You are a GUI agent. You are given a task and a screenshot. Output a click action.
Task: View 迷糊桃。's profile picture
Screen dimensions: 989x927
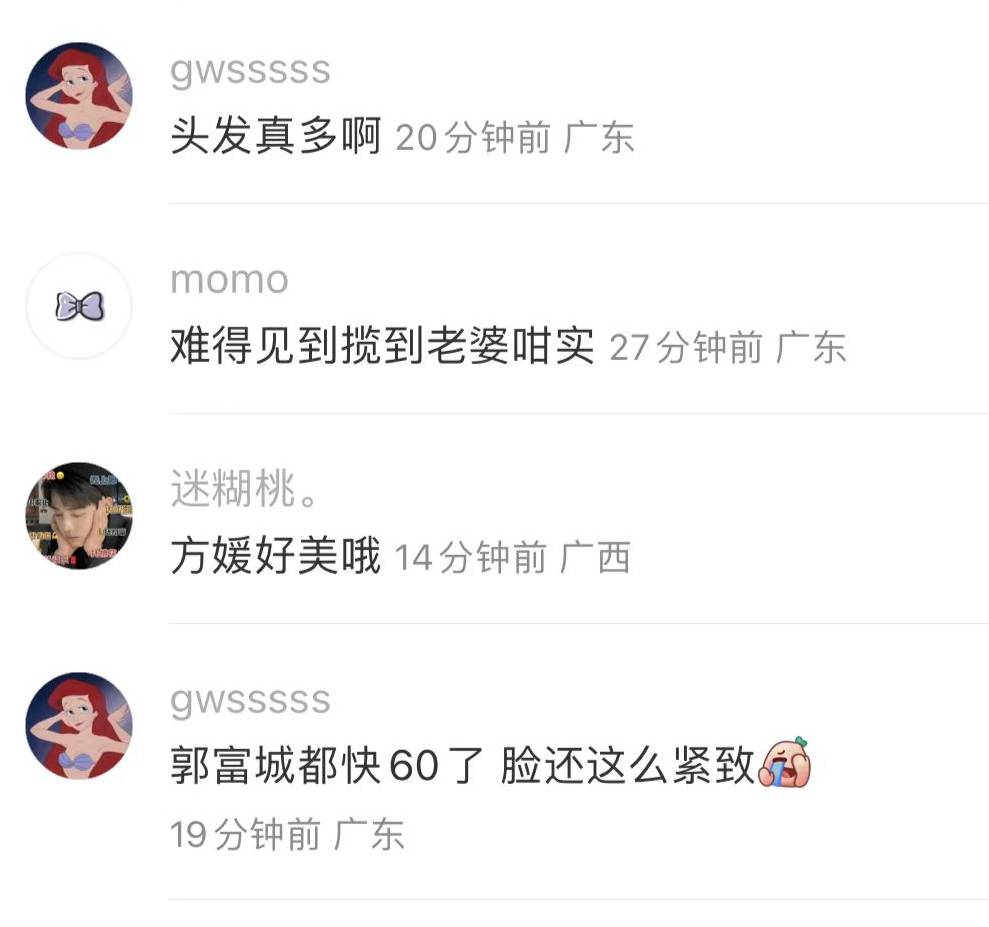[x=79, y=516]
